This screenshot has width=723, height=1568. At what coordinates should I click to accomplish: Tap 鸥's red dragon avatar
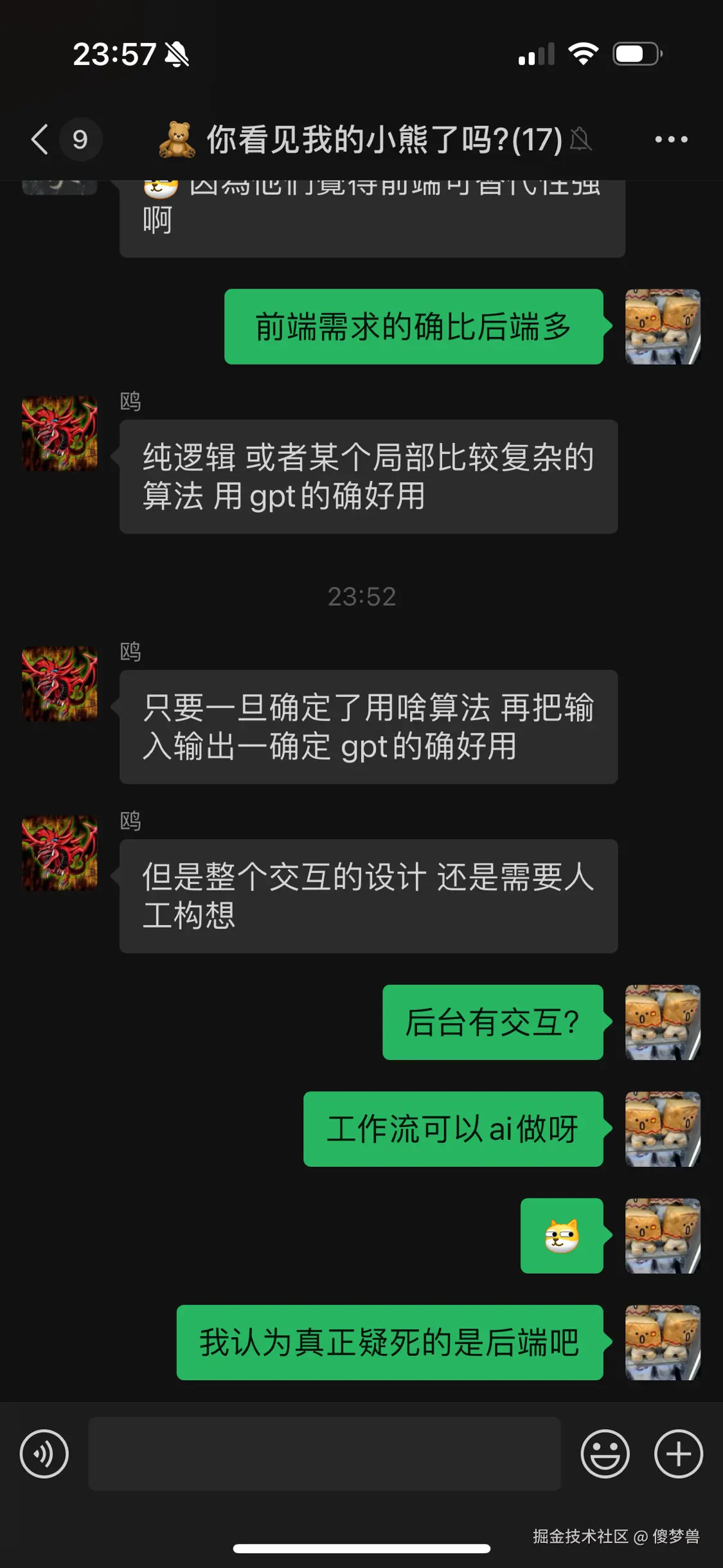(60, 433)
